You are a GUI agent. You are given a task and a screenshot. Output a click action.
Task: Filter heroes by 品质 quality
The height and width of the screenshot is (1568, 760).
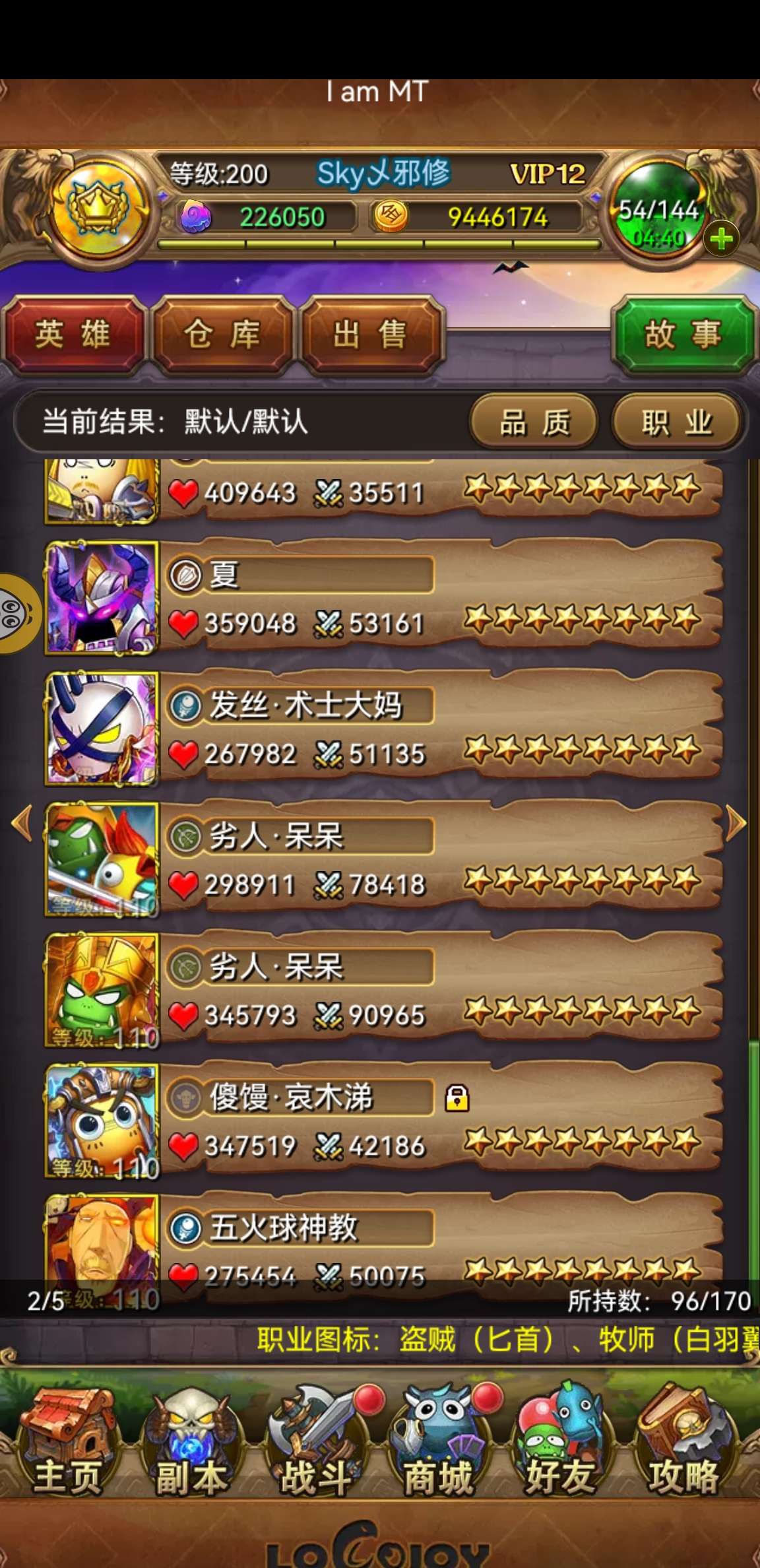click(x=534, y=422)
